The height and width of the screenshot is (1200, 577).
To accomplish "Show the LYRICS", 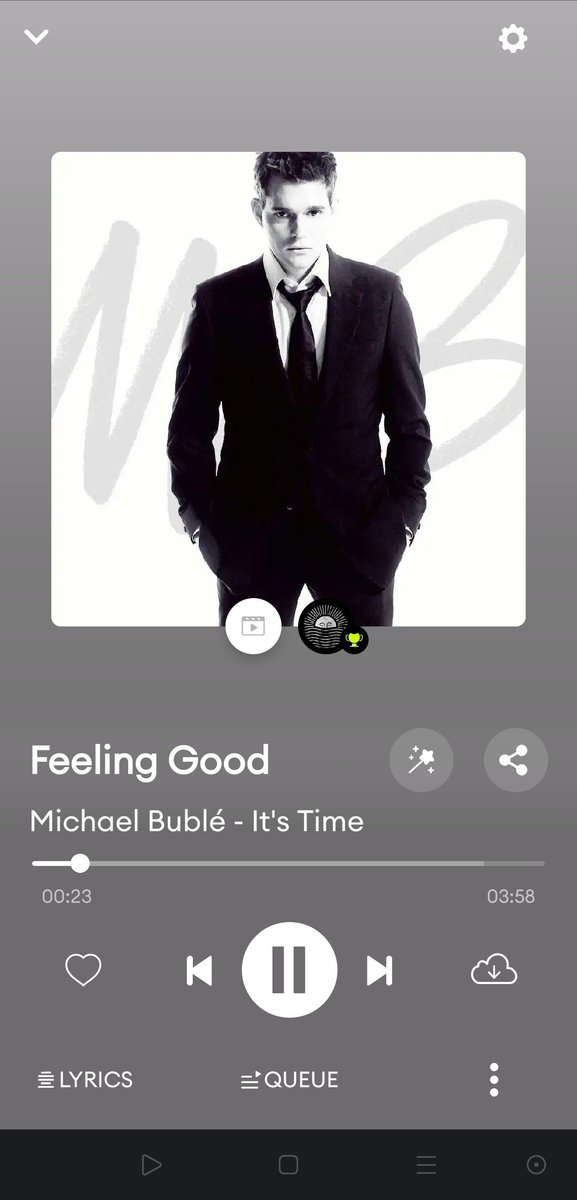I will 85,1080.
